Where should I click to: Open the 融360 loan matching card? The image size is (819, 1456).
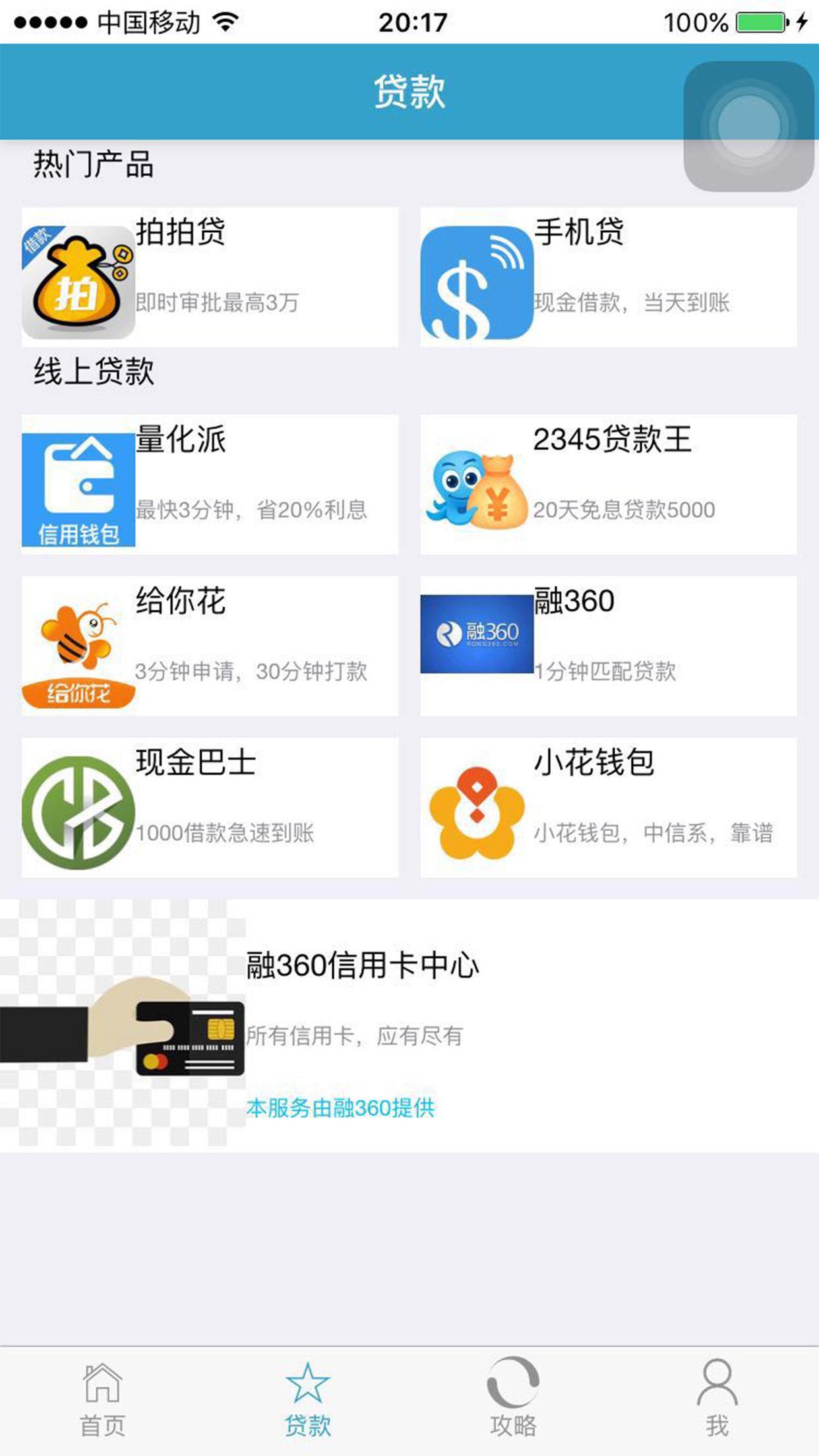608,646
